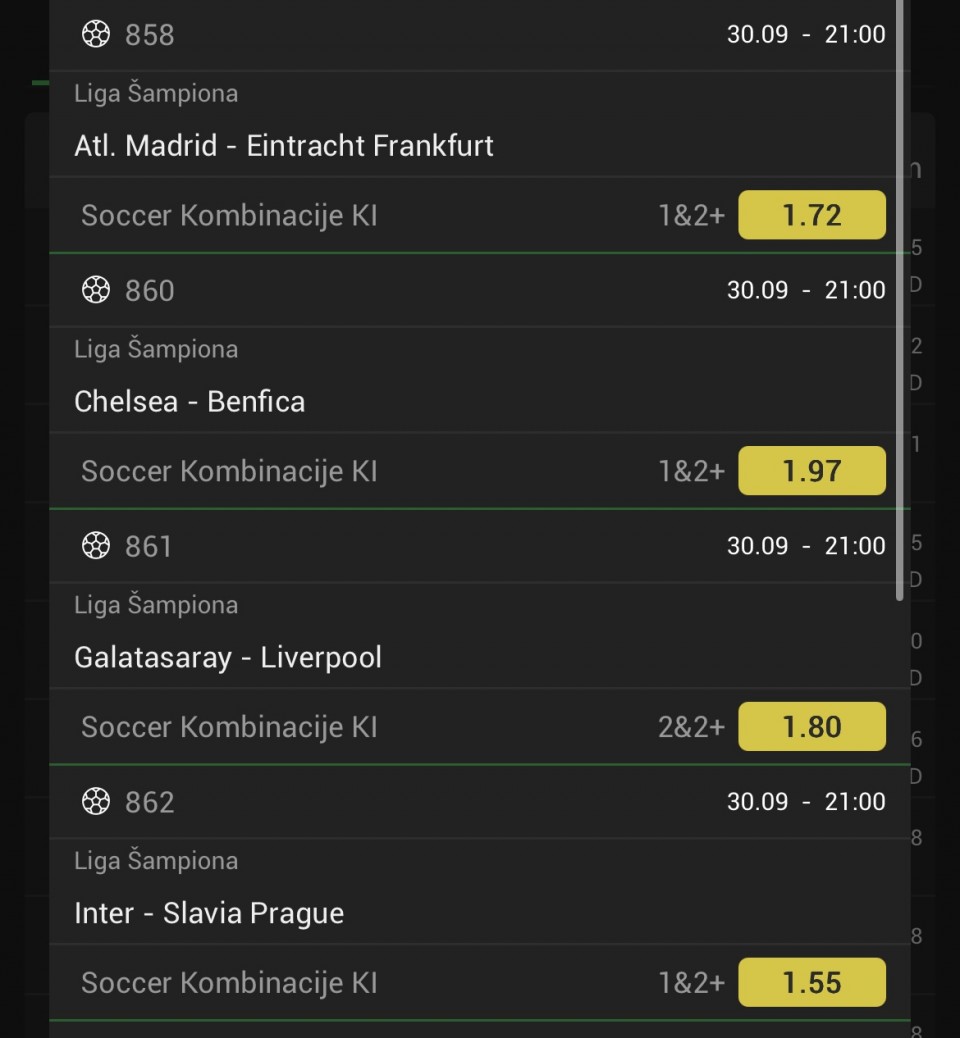Choose the 1.80 odds for Galatasaray - Liverpool
Screen dimensions: 960x1038
coord(811,727)
